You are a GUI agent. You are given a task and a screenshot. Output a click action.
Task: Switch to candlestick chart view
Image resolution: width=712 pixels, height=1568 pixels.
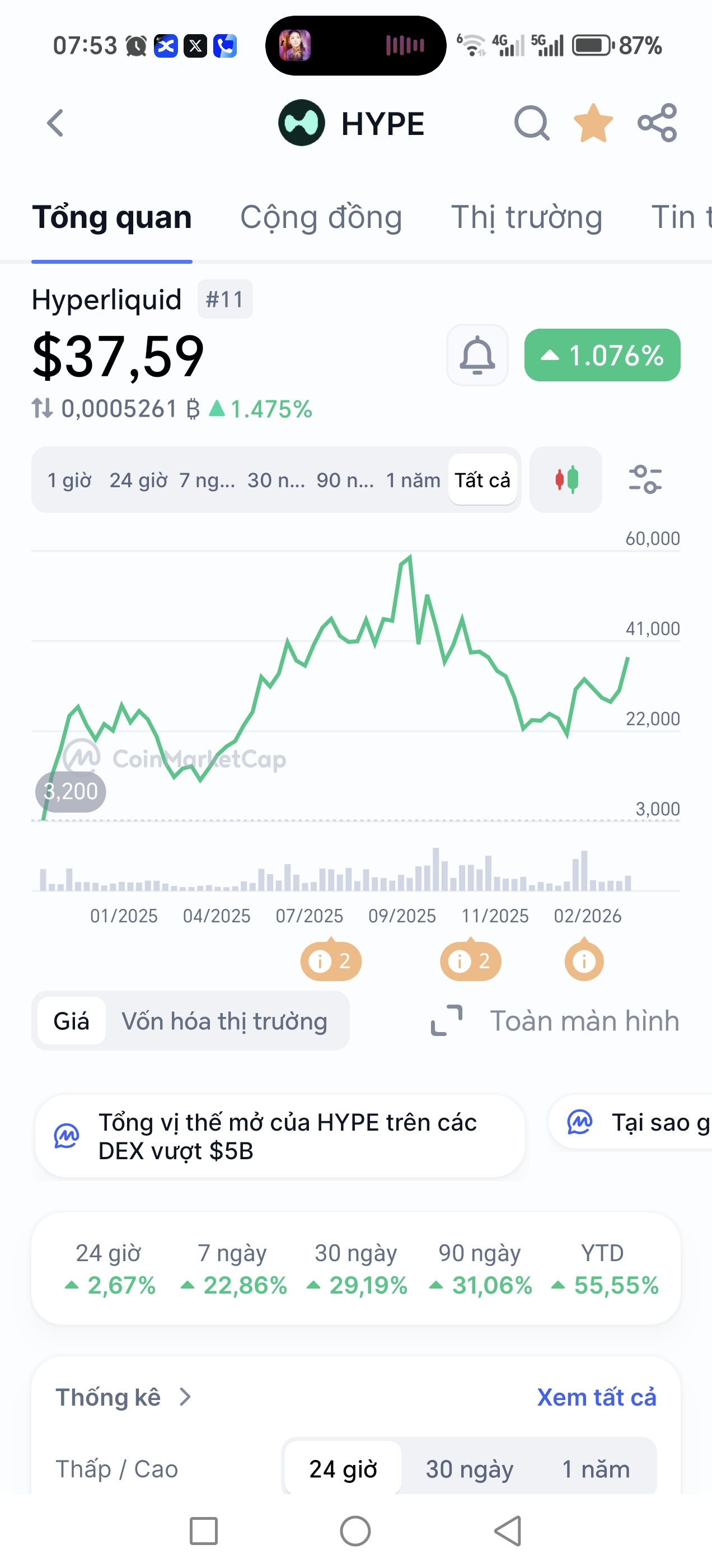565,480
